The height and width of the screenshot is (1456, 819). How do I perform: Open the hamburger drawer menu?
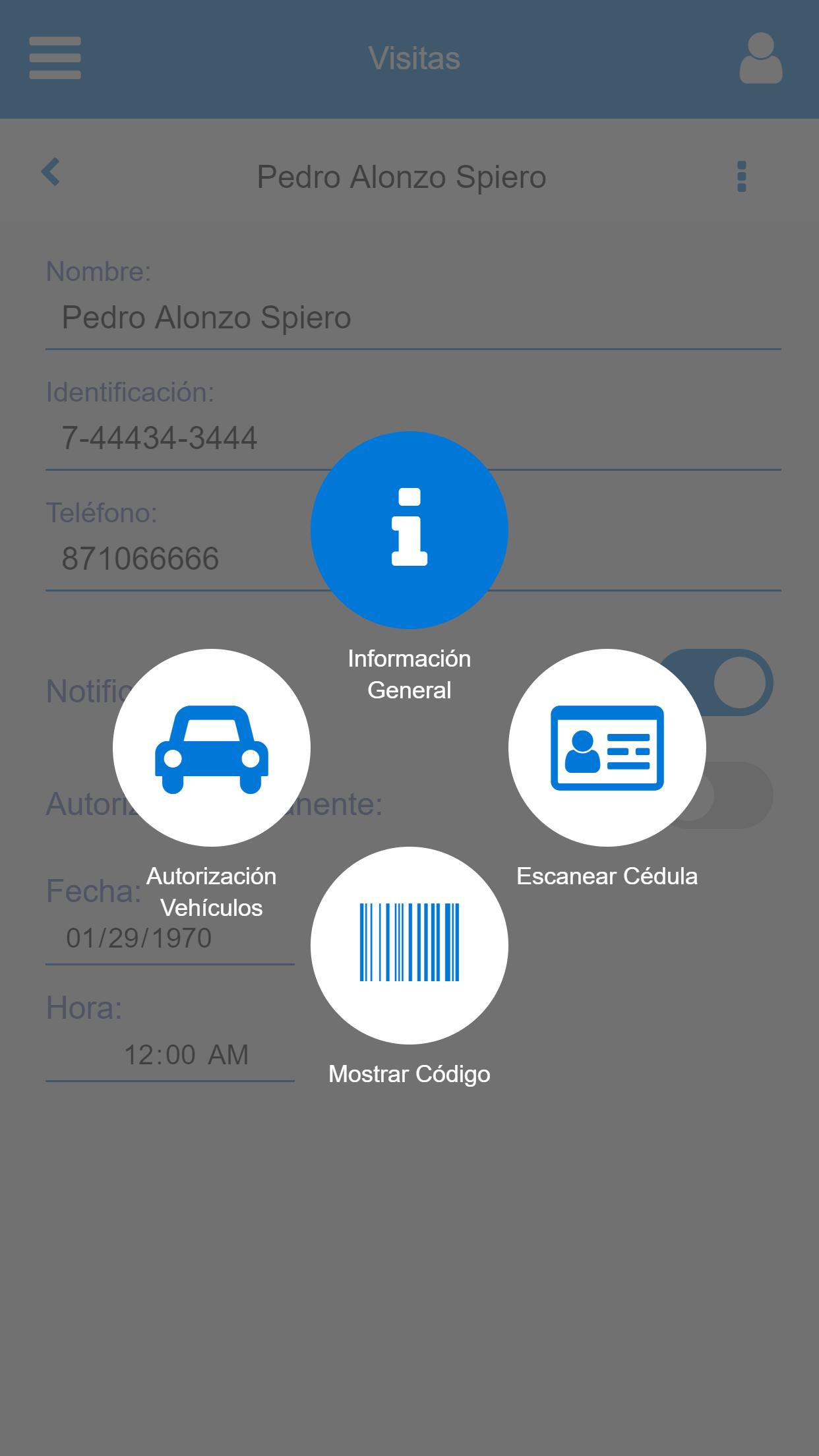tap(55, 58)
